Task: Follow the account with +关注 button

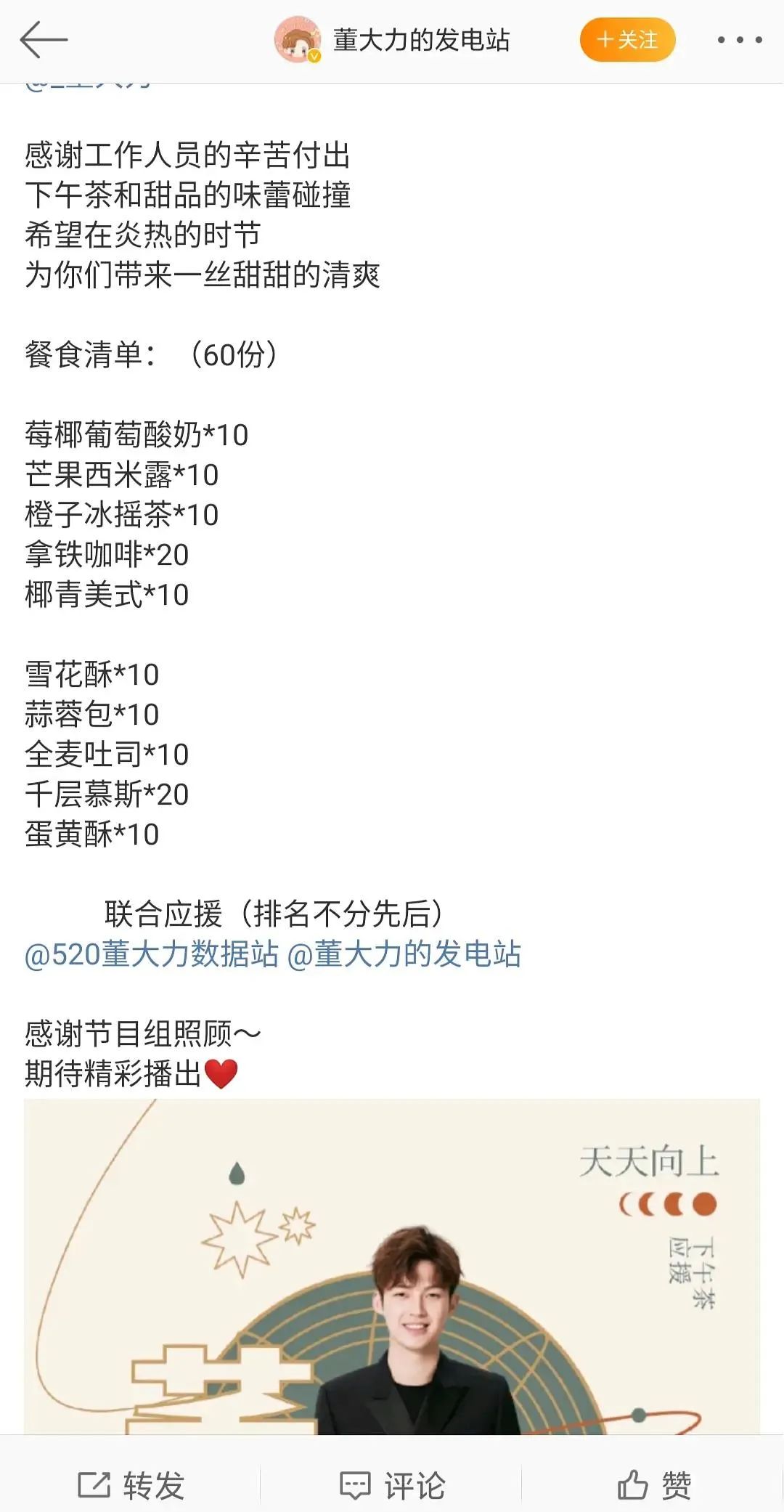Action: 627,40
